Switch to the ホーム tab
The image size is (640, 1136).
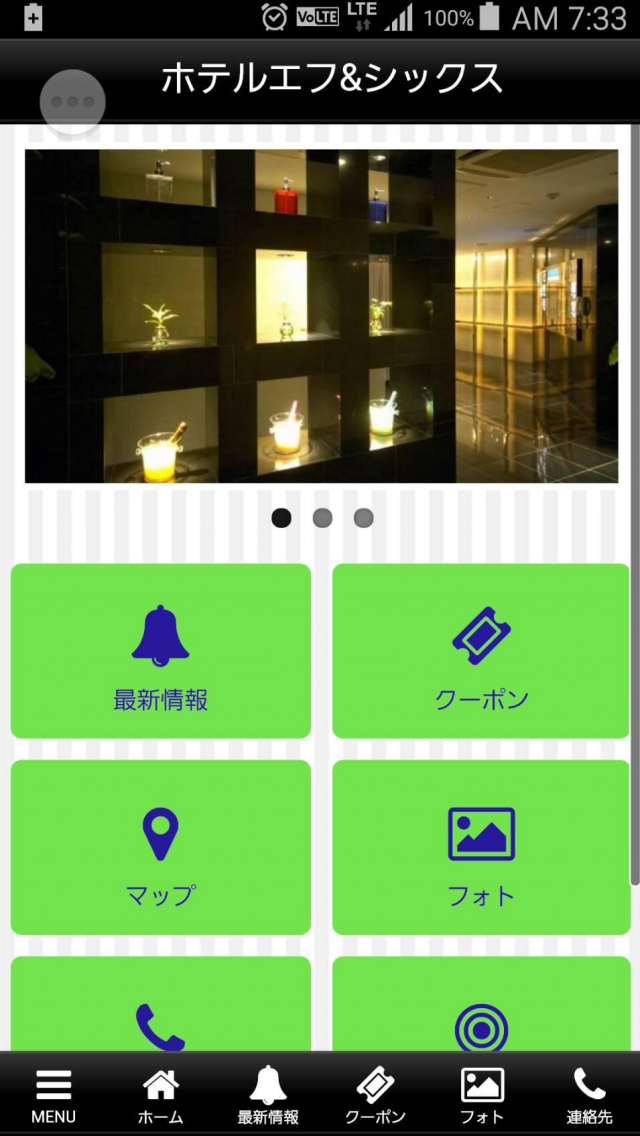(160, 1095)
